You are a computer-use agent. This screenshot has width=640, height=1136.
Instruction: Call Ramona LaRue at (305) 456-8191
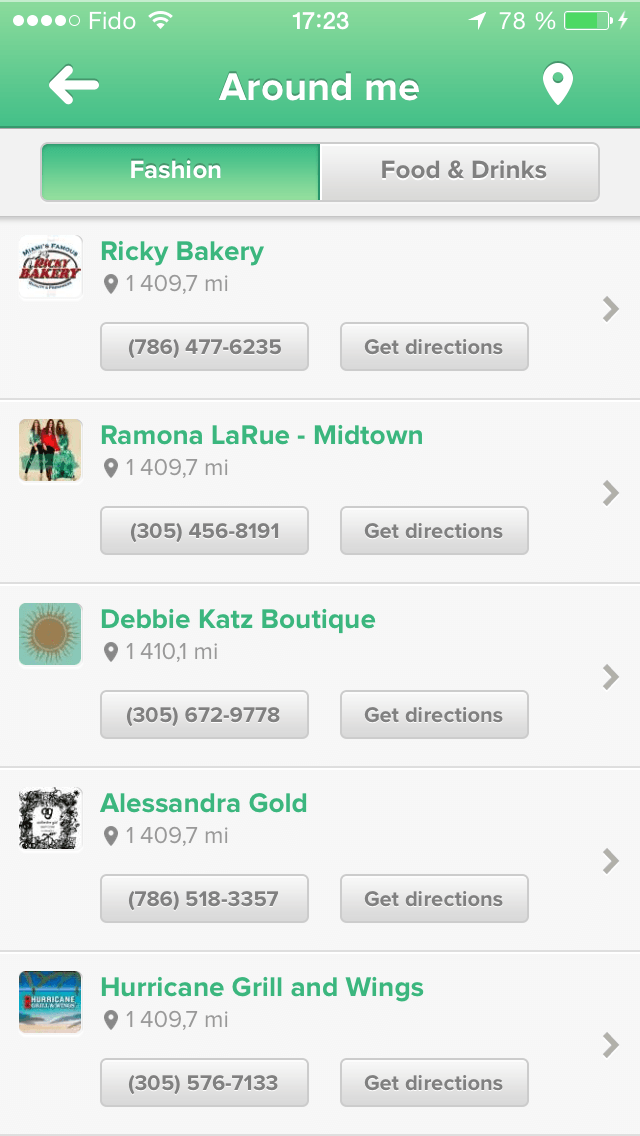[204, 531]
